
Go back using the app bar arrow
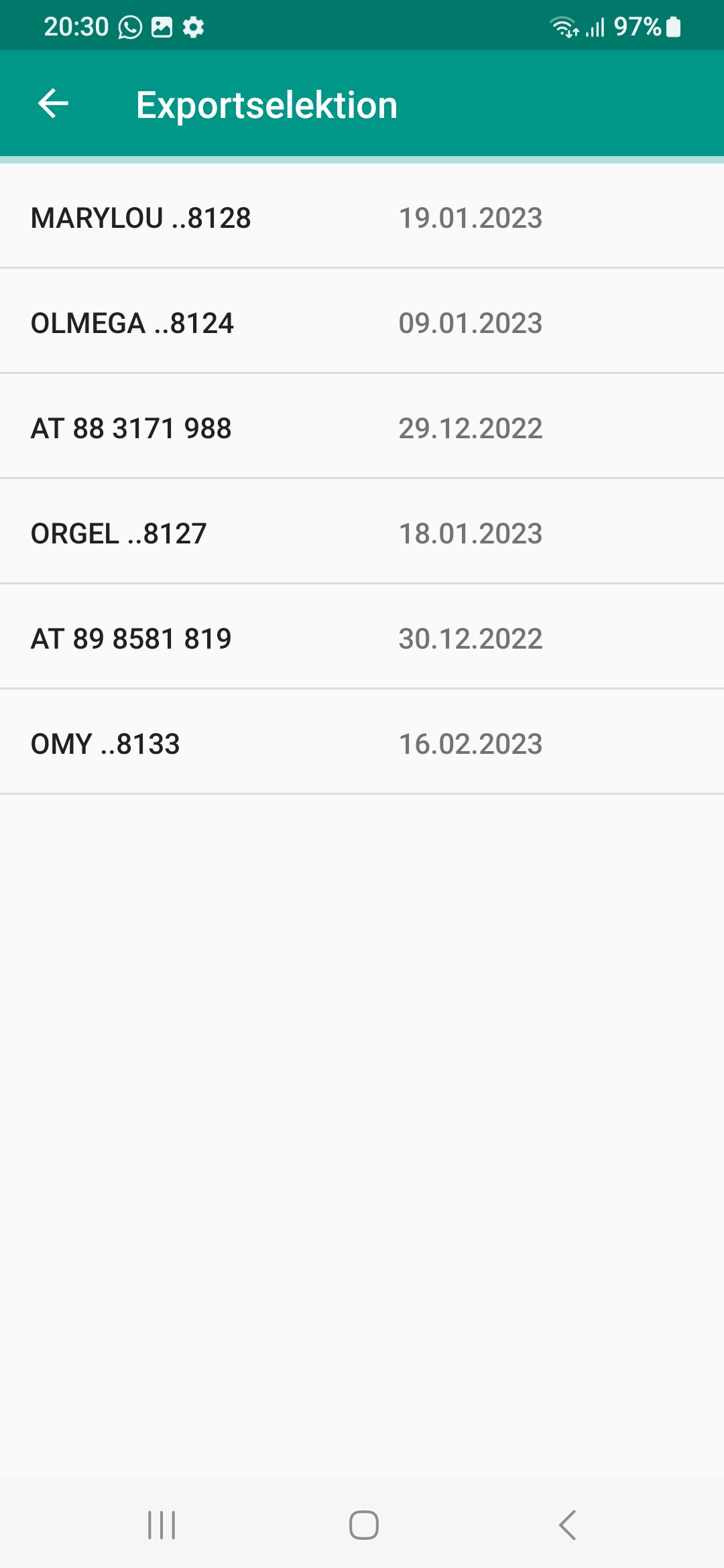[x=54, y=104]
